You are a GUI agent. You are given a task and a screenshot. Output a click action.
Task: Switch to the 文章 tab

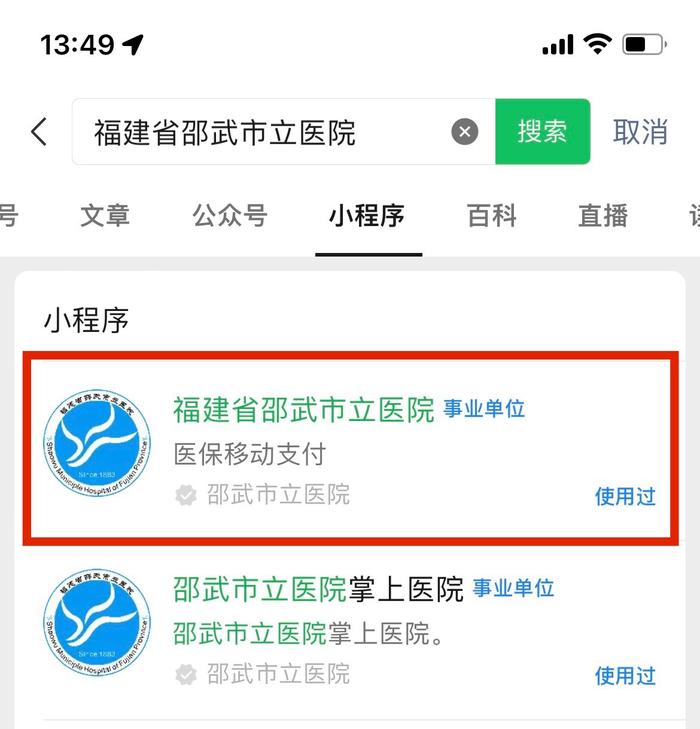point(105,215)
